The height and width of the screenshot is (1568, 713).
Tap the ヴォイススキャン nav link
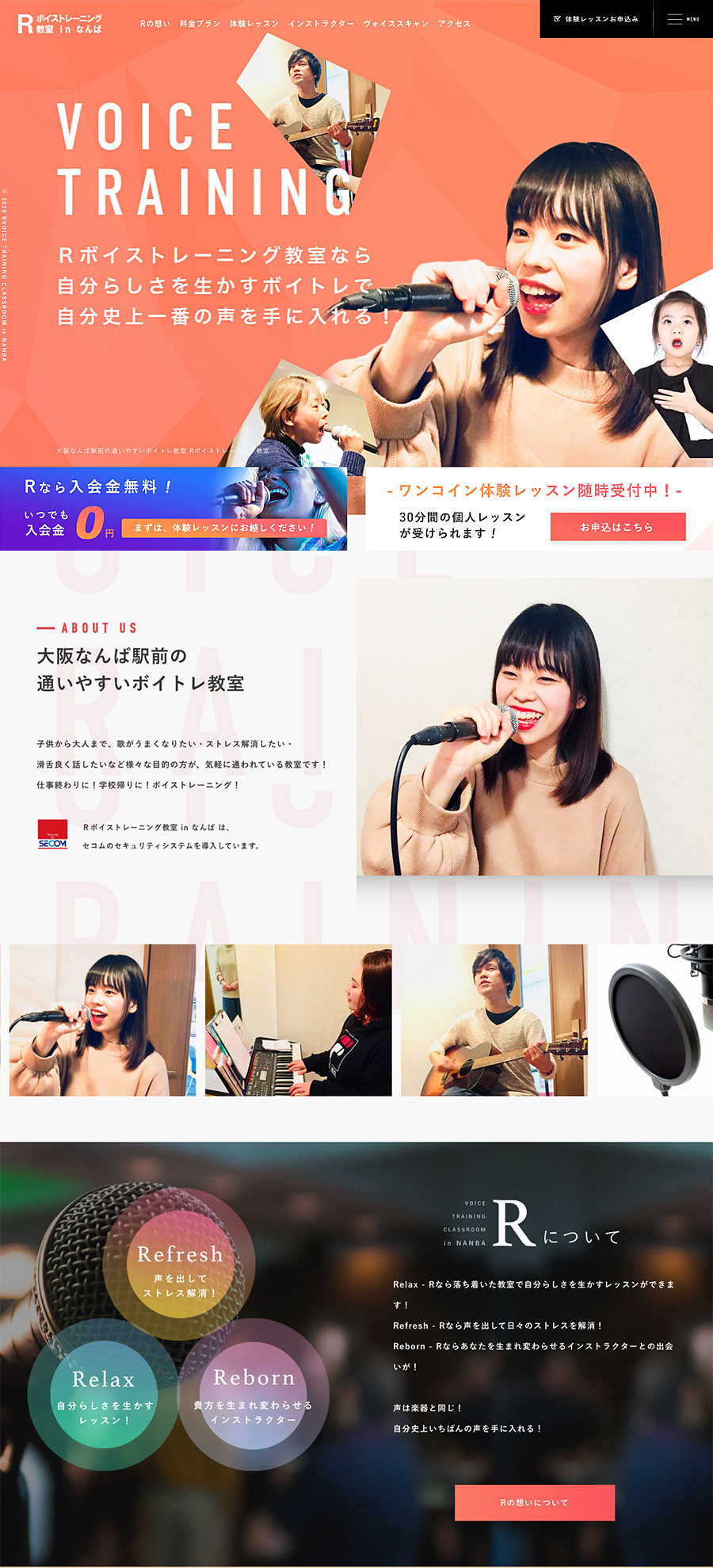(396, 24)
